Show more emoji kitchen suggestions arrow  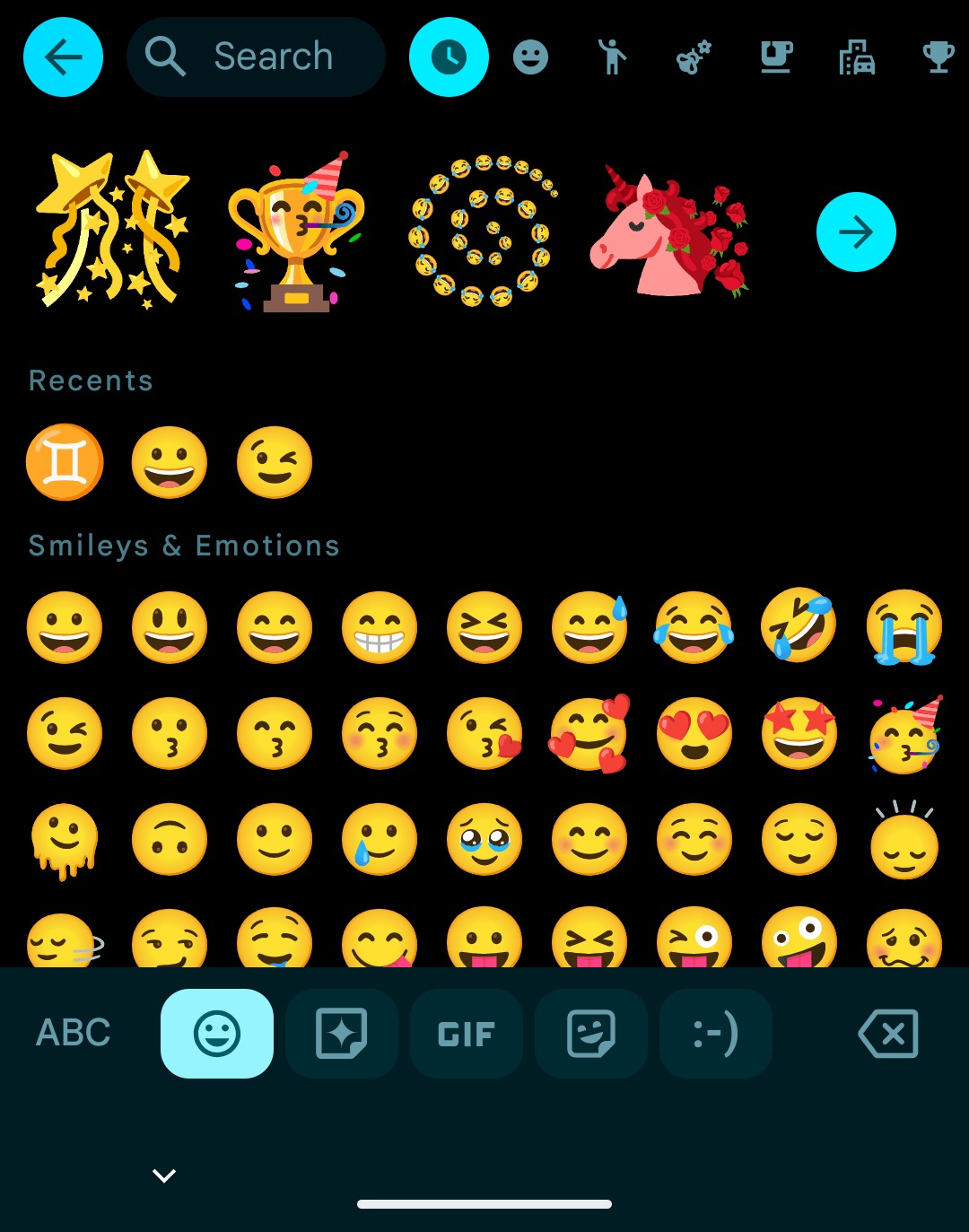[856, 232]
